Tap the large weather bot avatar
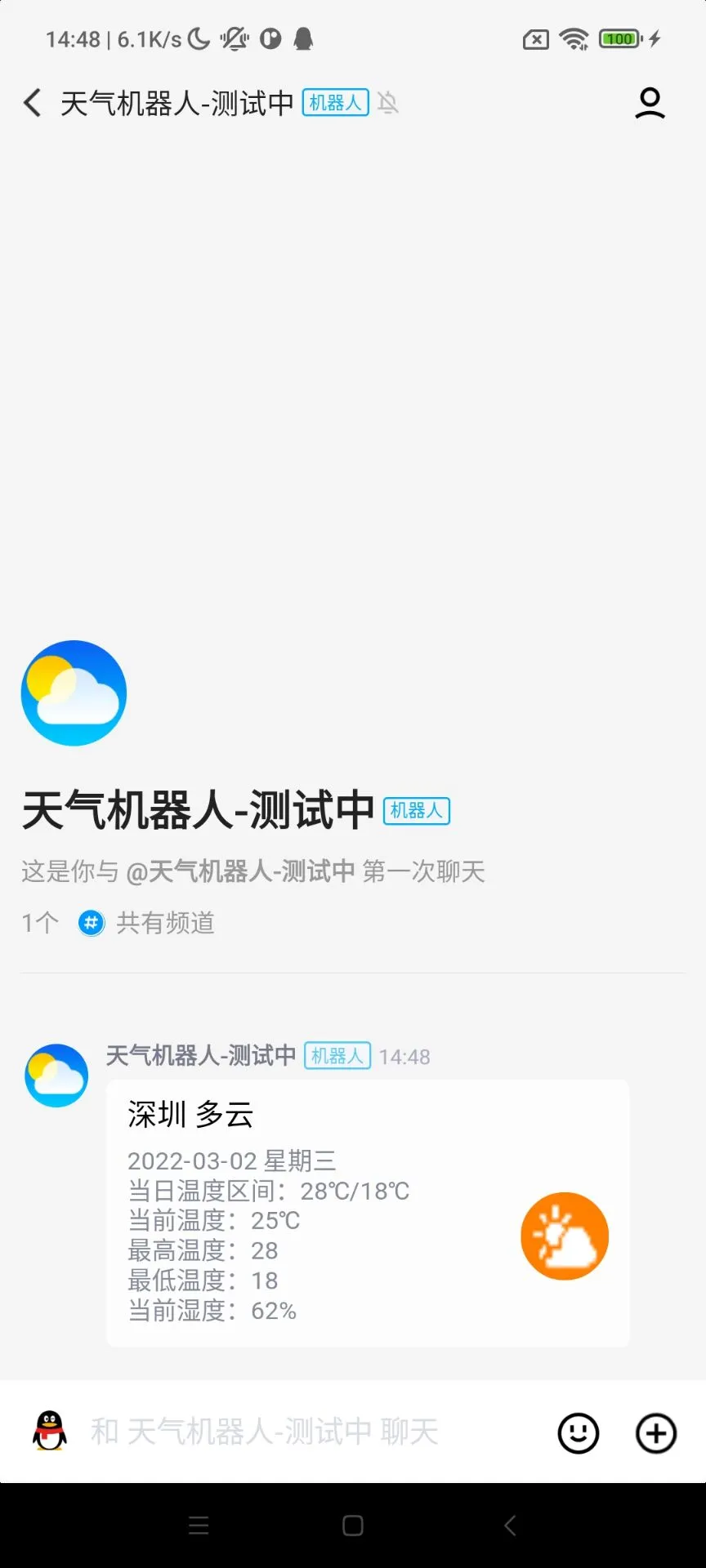Image resolution: width=706 pixels, height=1568 pixels. click(x=74, y=693)
